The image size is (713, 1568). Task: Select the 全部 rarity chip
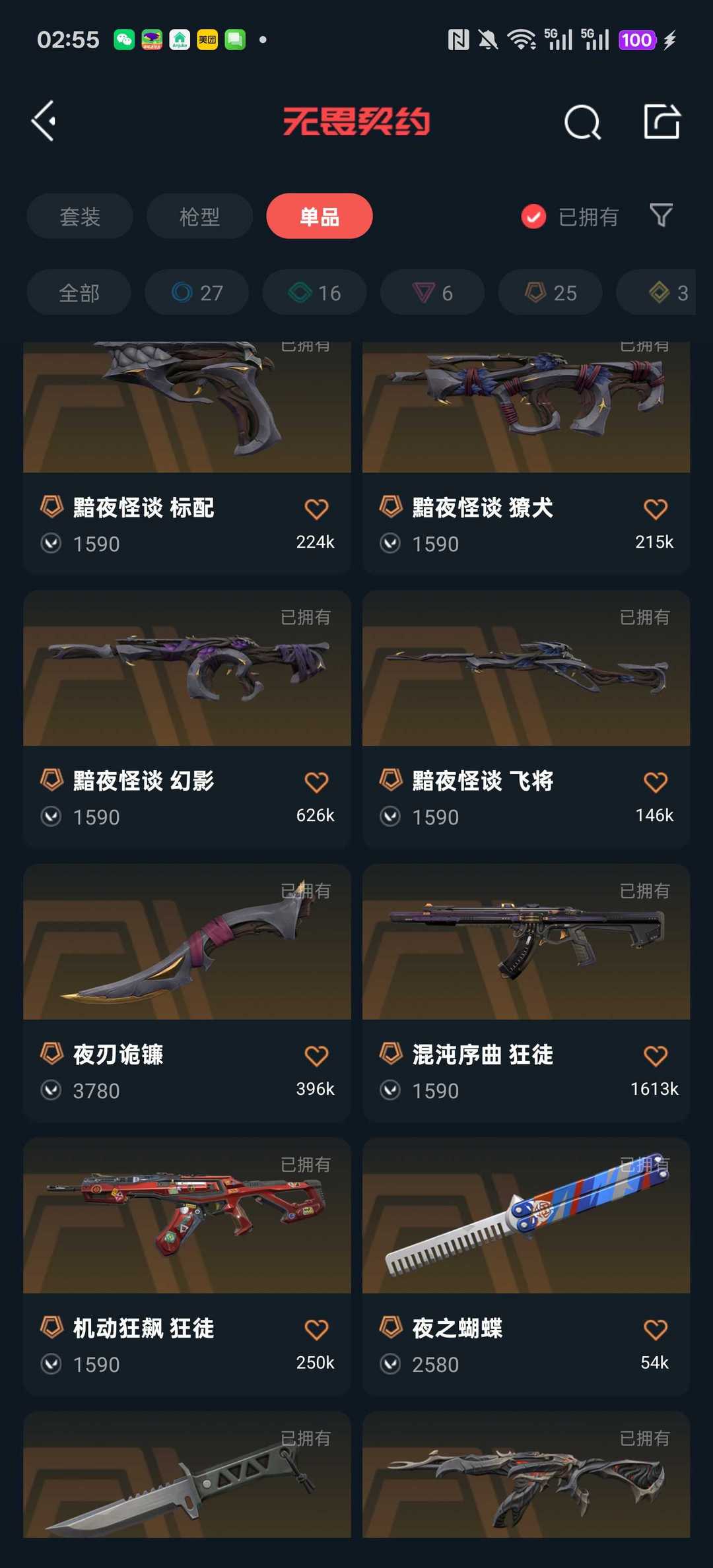coord(79,292)
